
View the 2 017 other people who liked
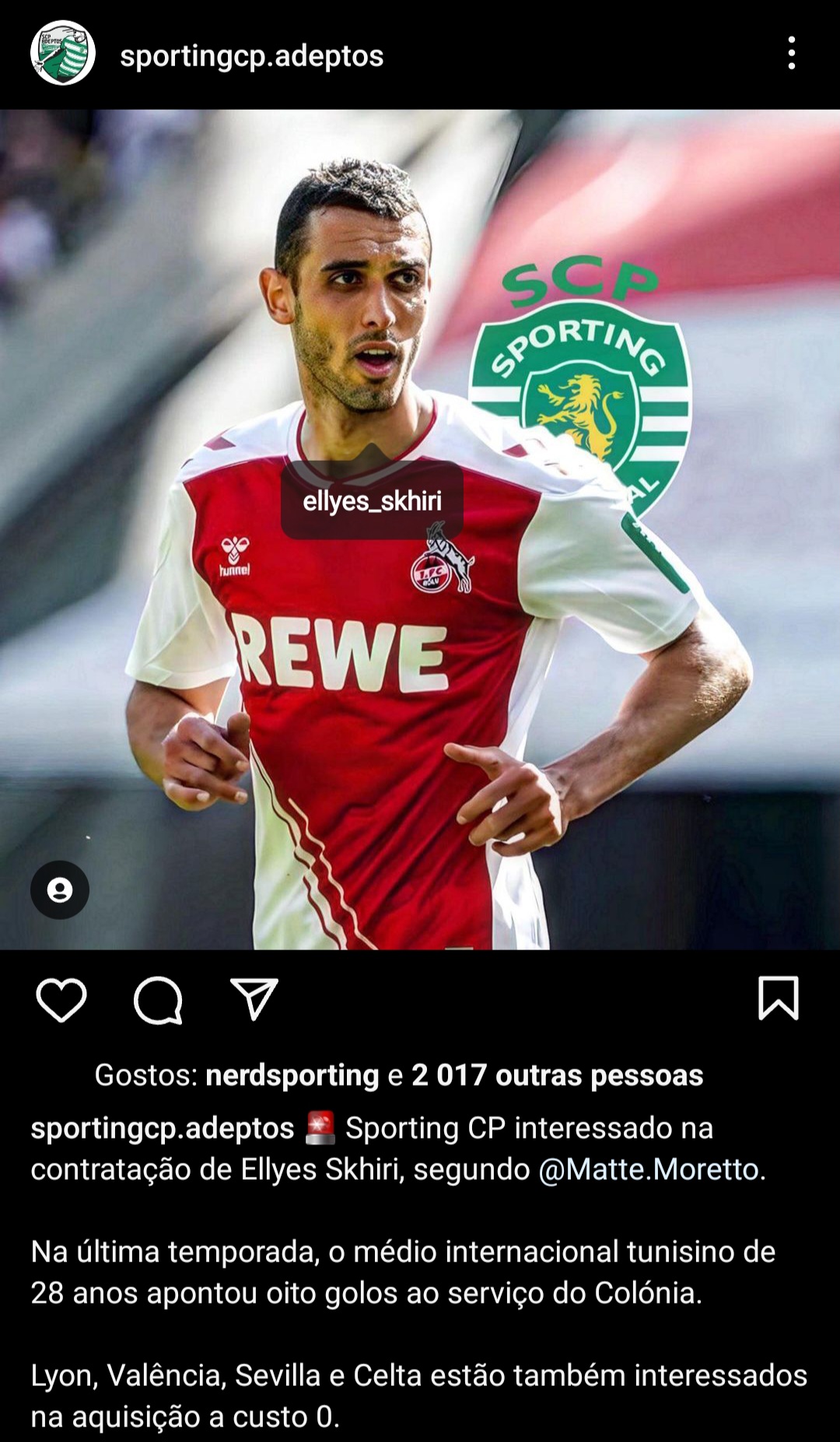[557, 1075]
